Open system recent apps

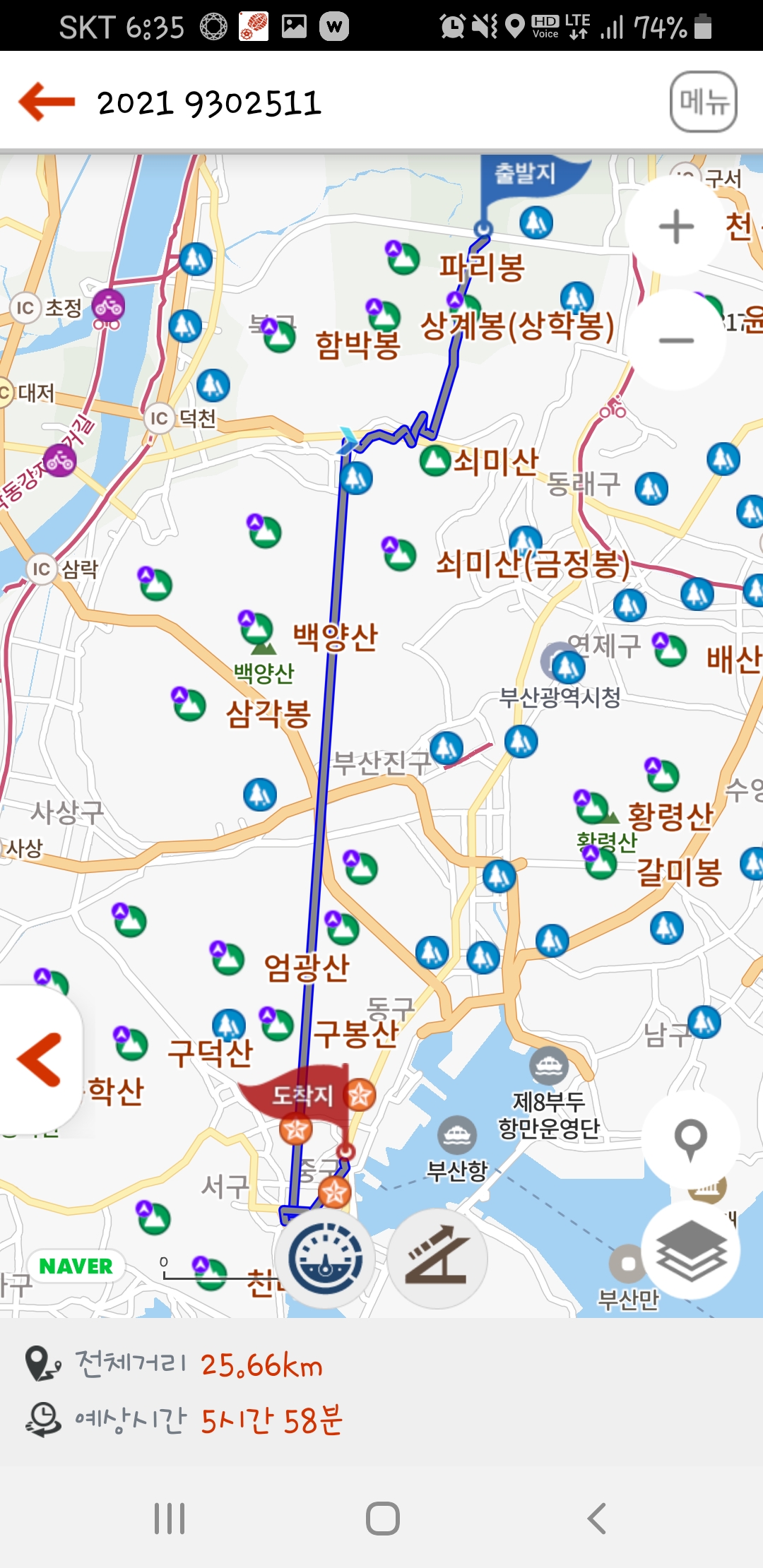pyautogui.click(x=170, y=1518)
